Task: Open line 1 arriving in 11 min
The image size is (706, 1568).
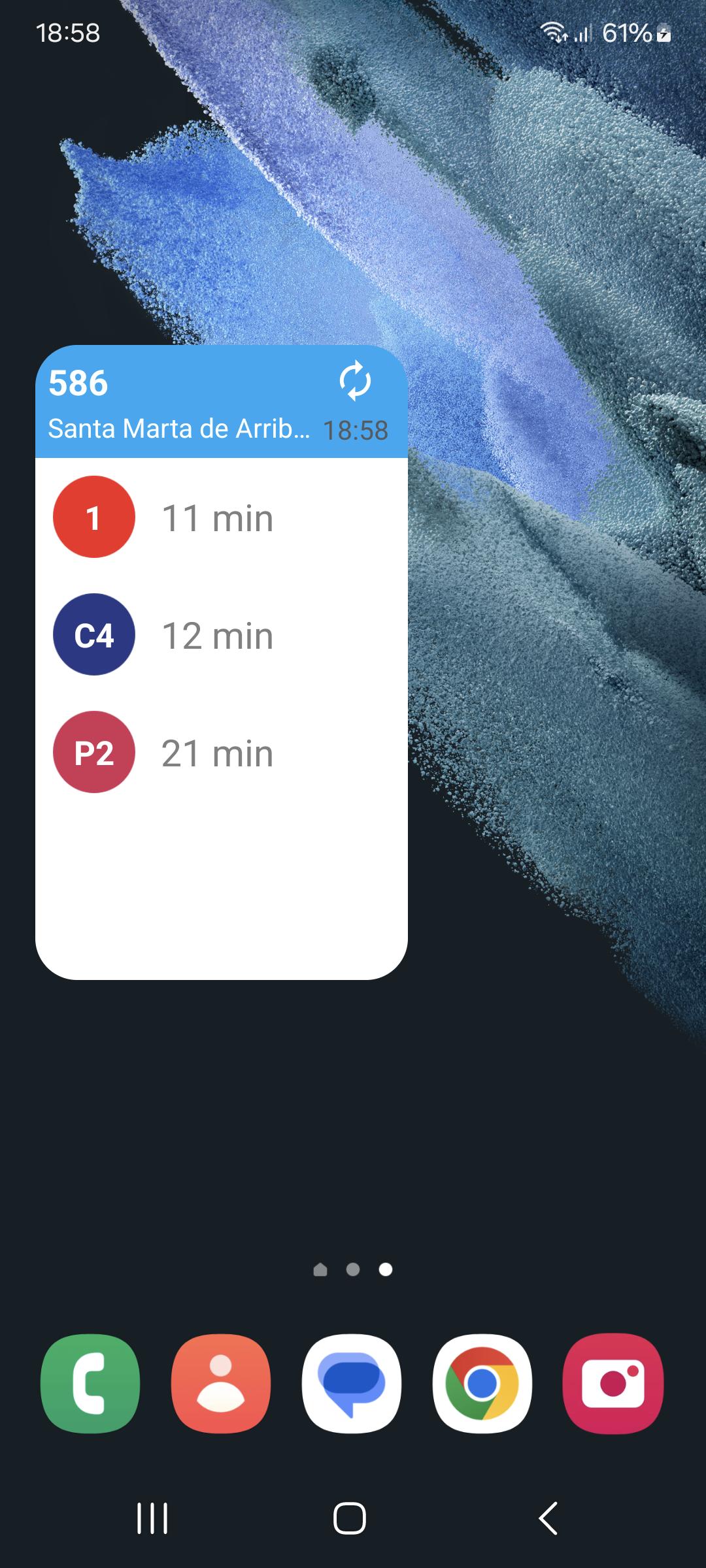Action: [222, 517]
